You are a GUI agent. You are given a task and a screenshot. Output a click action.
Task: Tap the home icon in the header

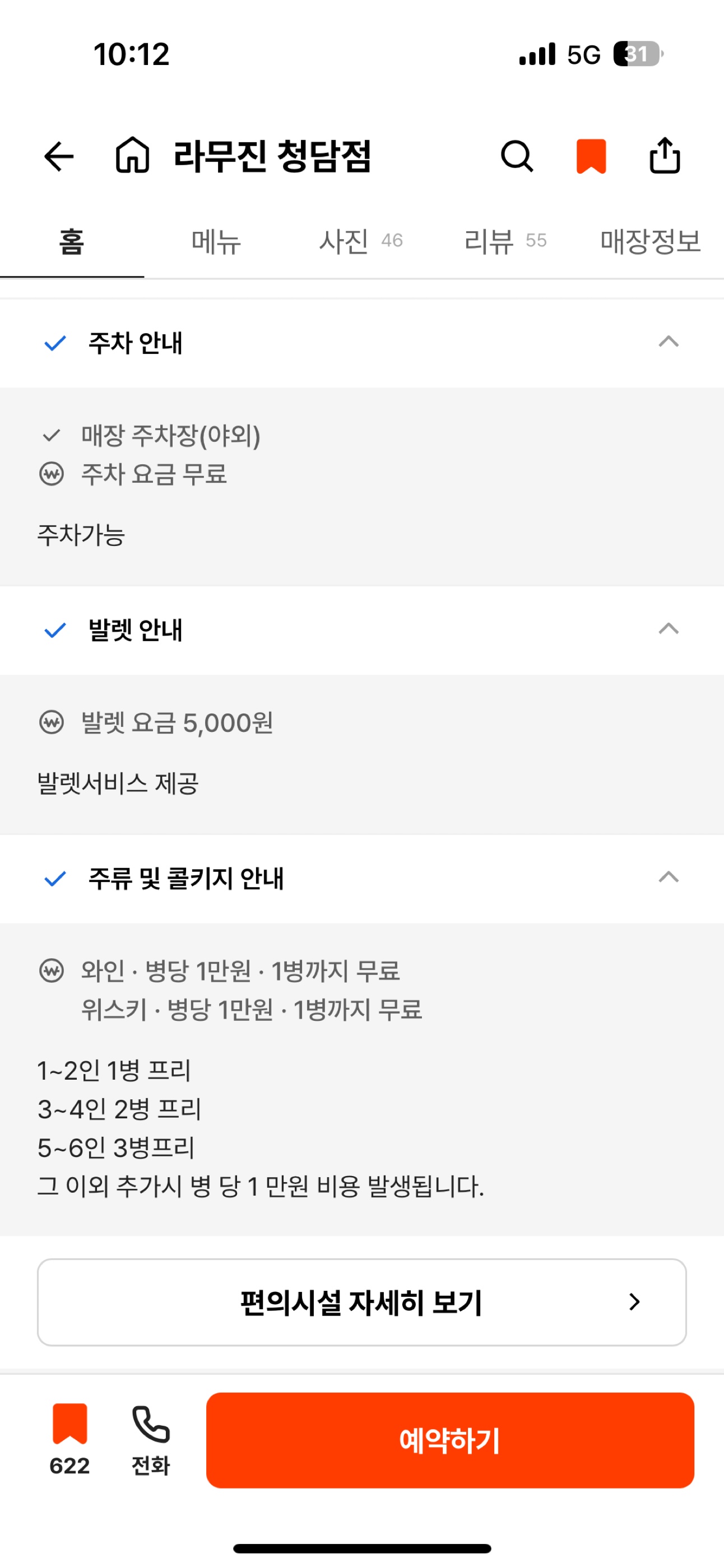click(133, 155)
